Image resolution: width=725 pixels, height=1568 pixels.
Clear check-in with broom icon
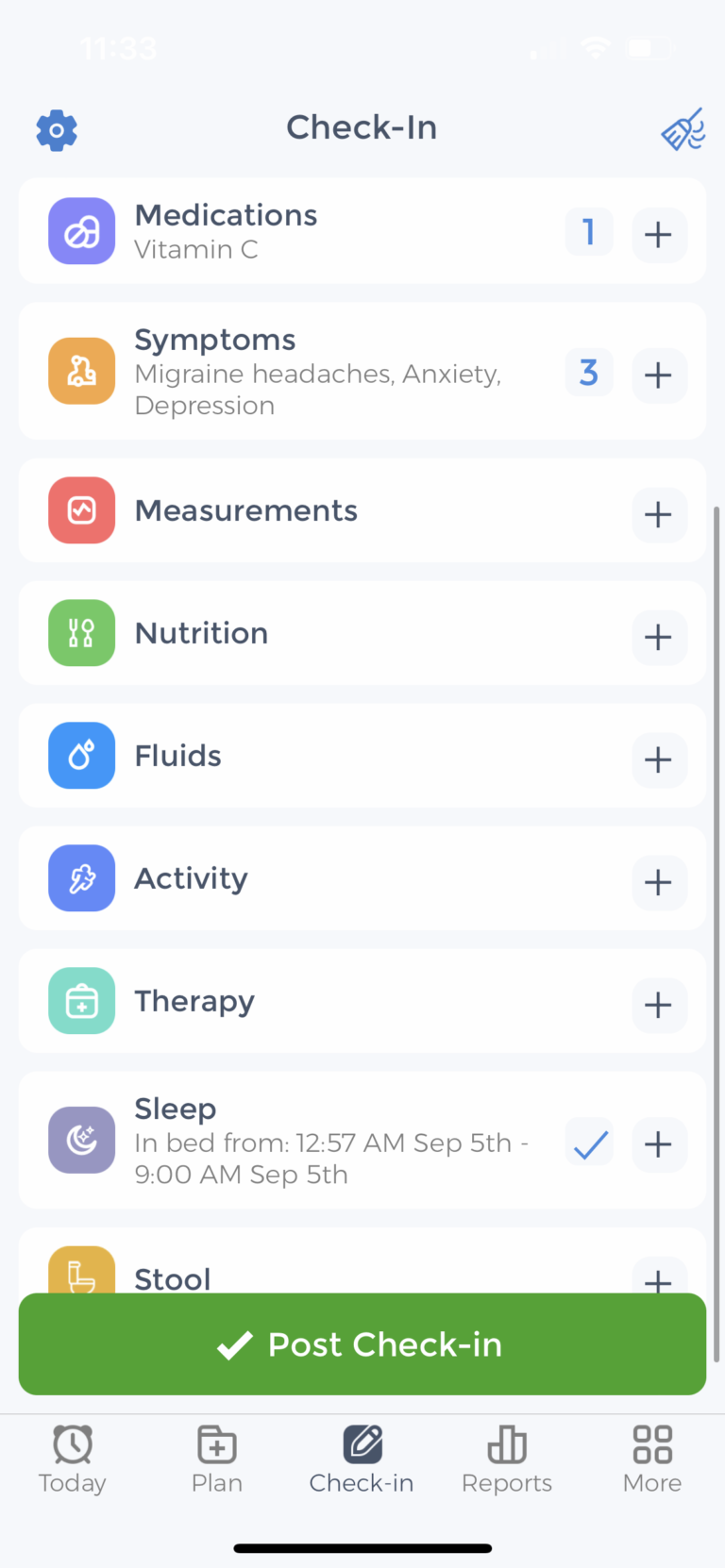683,129
